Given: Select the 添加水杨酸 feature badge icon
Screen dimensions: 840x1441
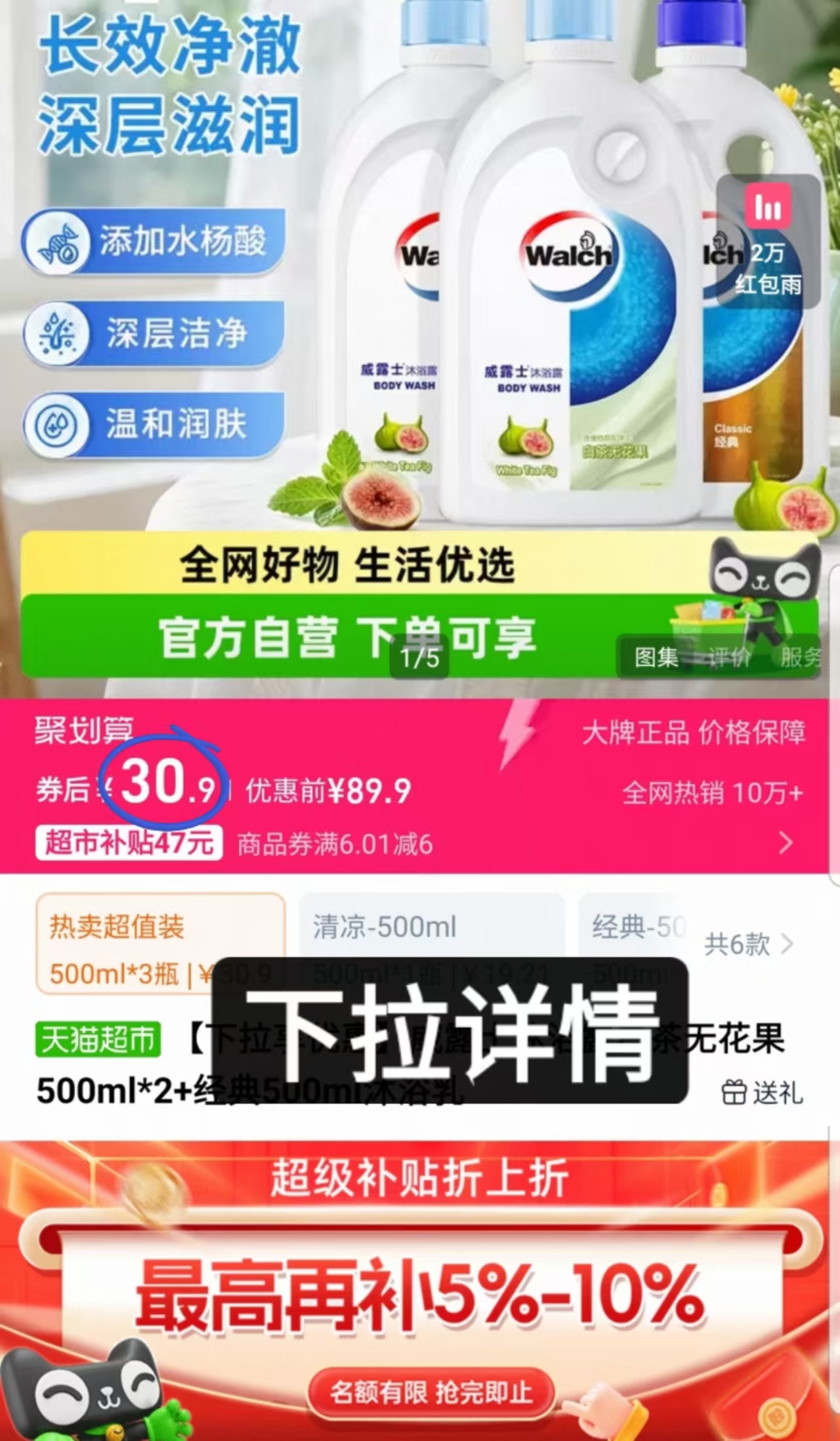Looking at the screenshot, I should pyautogui.click(x=60, y=244).
